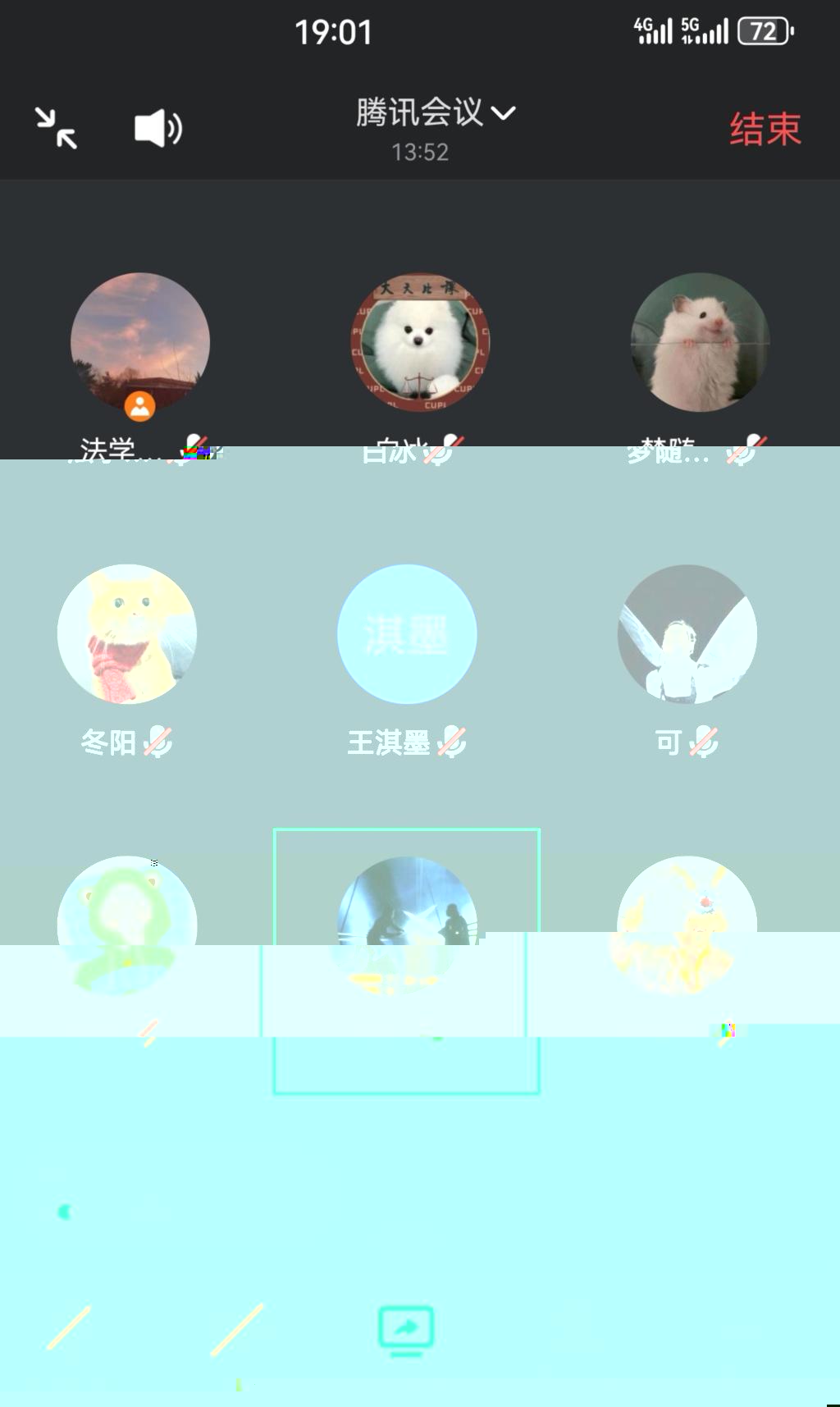Image resolution: width=840 pixels, height=1407 pixels.
Task: Tap the share screen icon
Action: tap(406, 1328)
